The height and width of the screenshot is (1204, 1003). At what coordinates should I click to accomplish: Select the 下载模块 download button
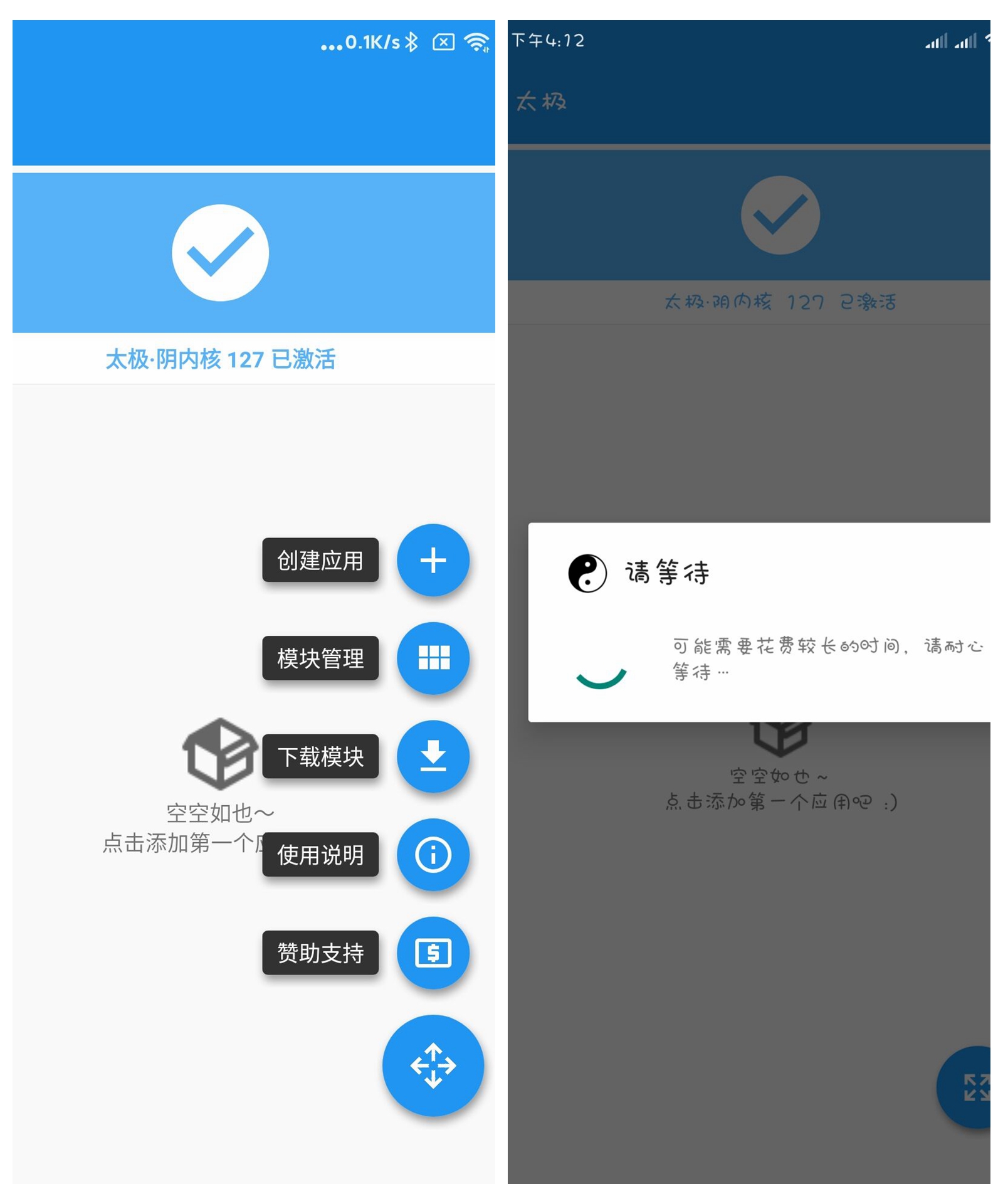(433, 756)
